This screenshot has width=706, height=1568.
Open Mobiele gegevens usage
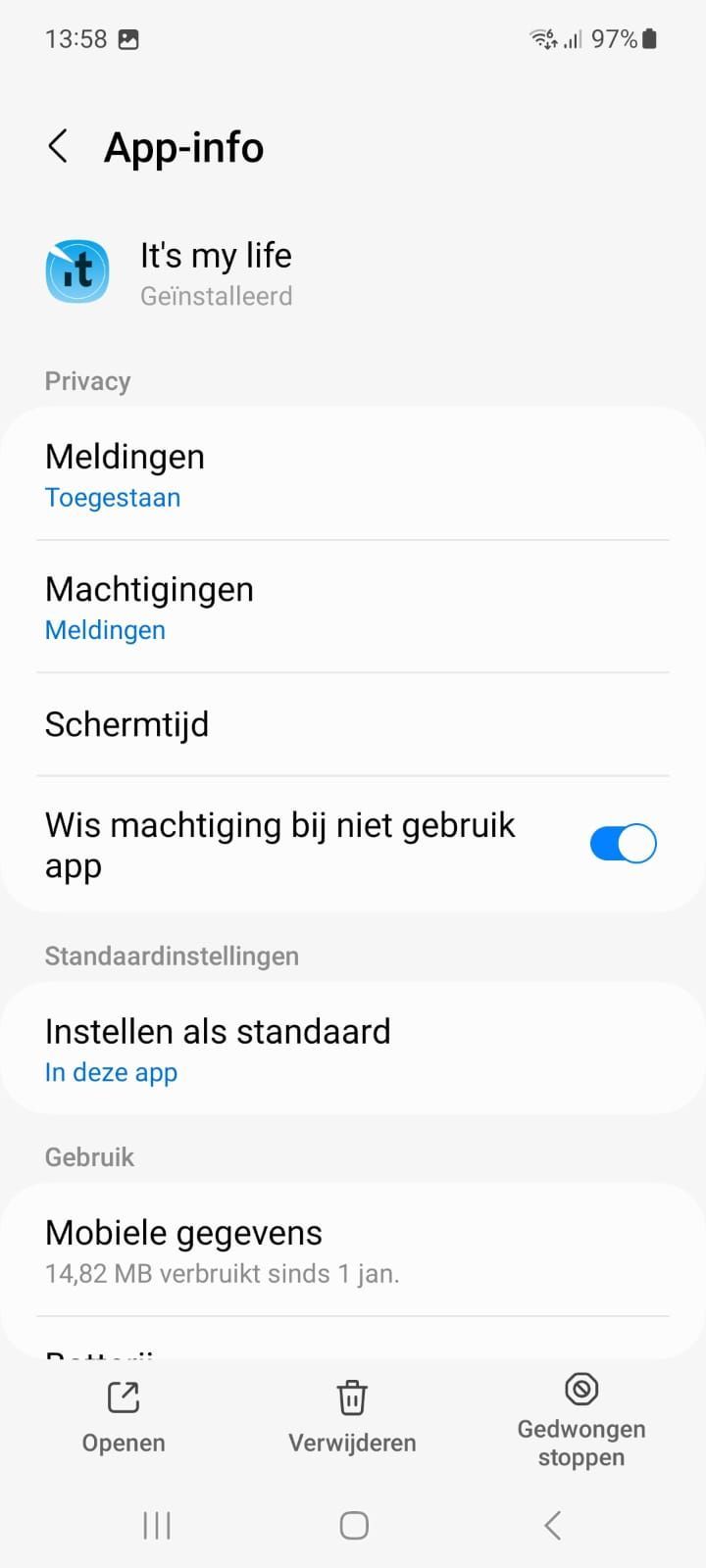353,1251
